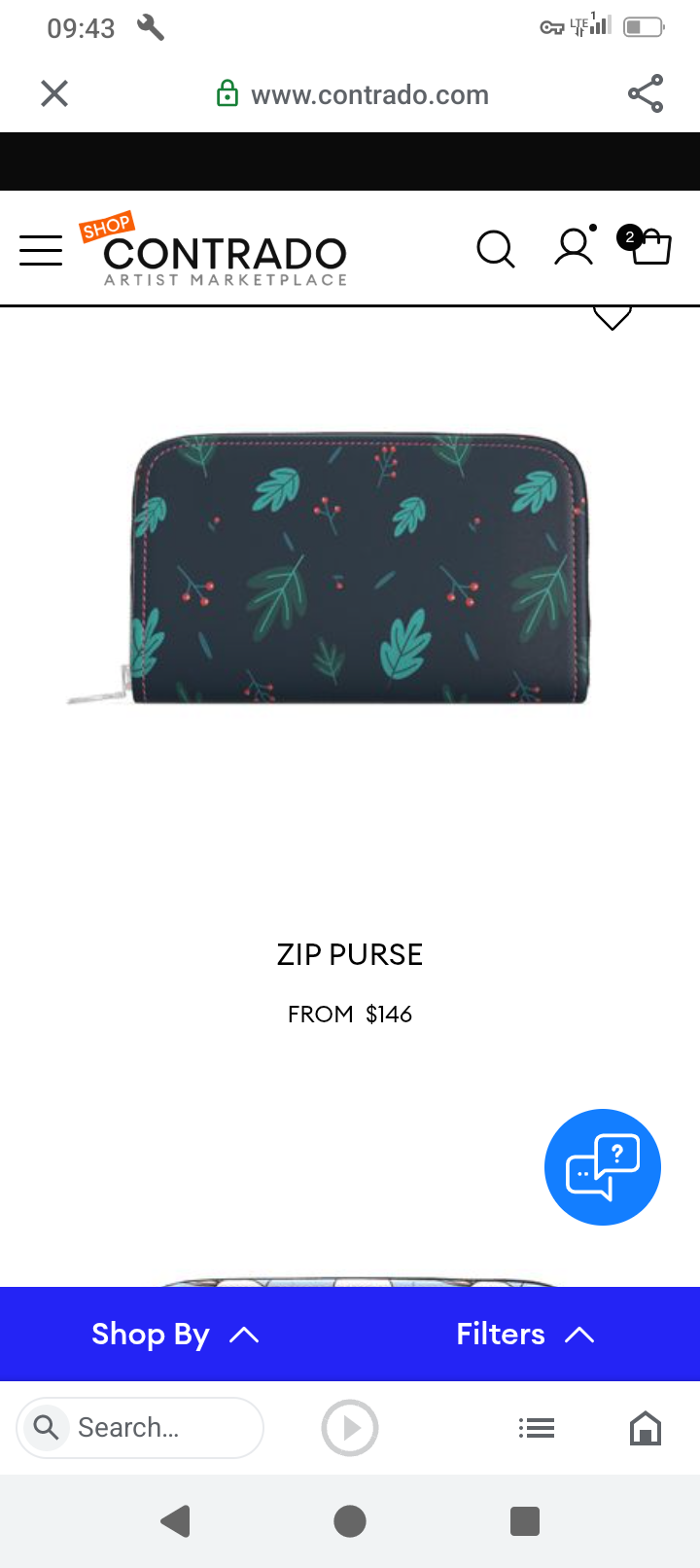Open the user account icon
The image size is (700, 1568).
574,247
